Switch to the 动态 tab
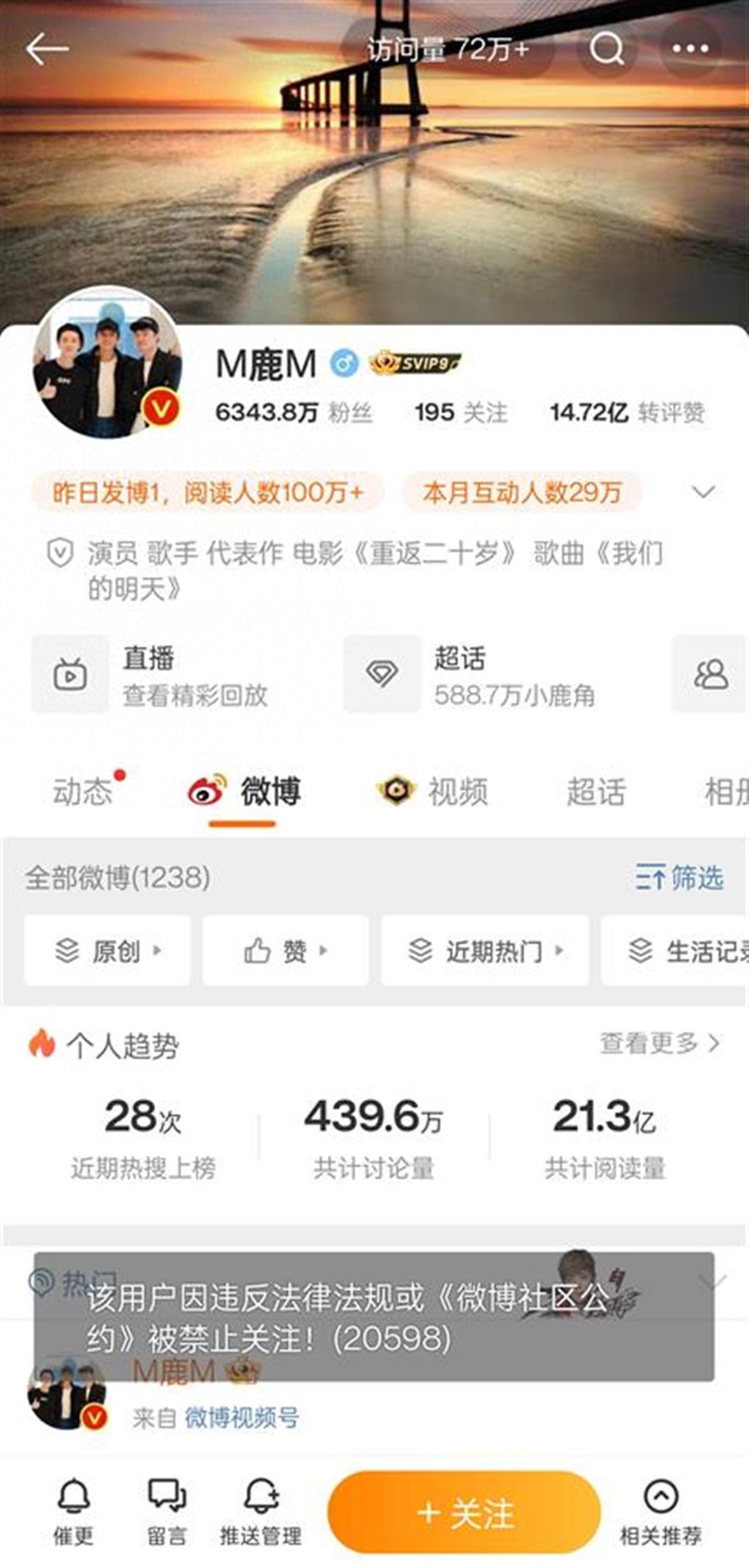 click(82, 791)
